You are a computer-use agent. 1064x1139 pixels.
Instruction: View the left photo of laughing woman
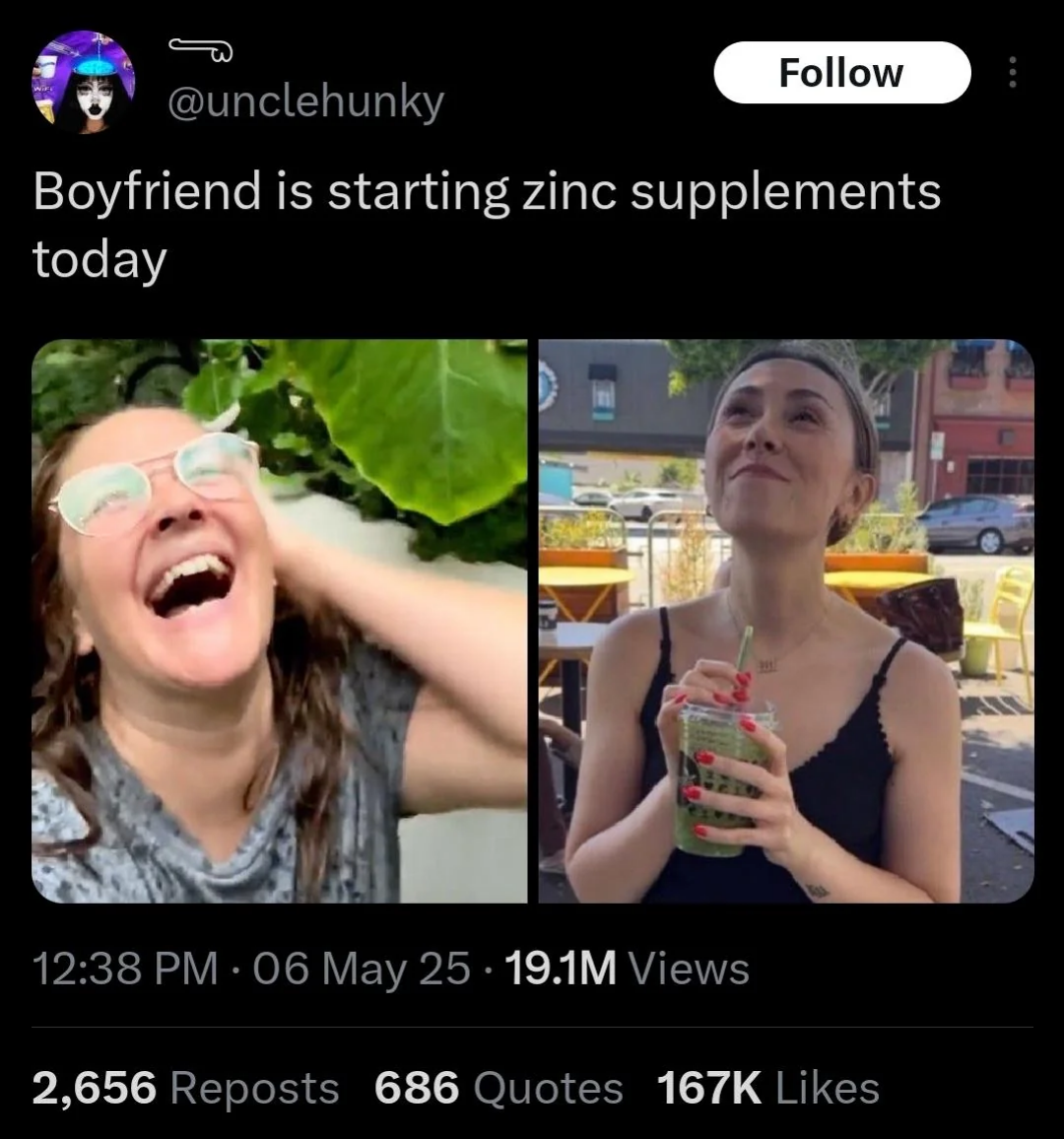279,621
